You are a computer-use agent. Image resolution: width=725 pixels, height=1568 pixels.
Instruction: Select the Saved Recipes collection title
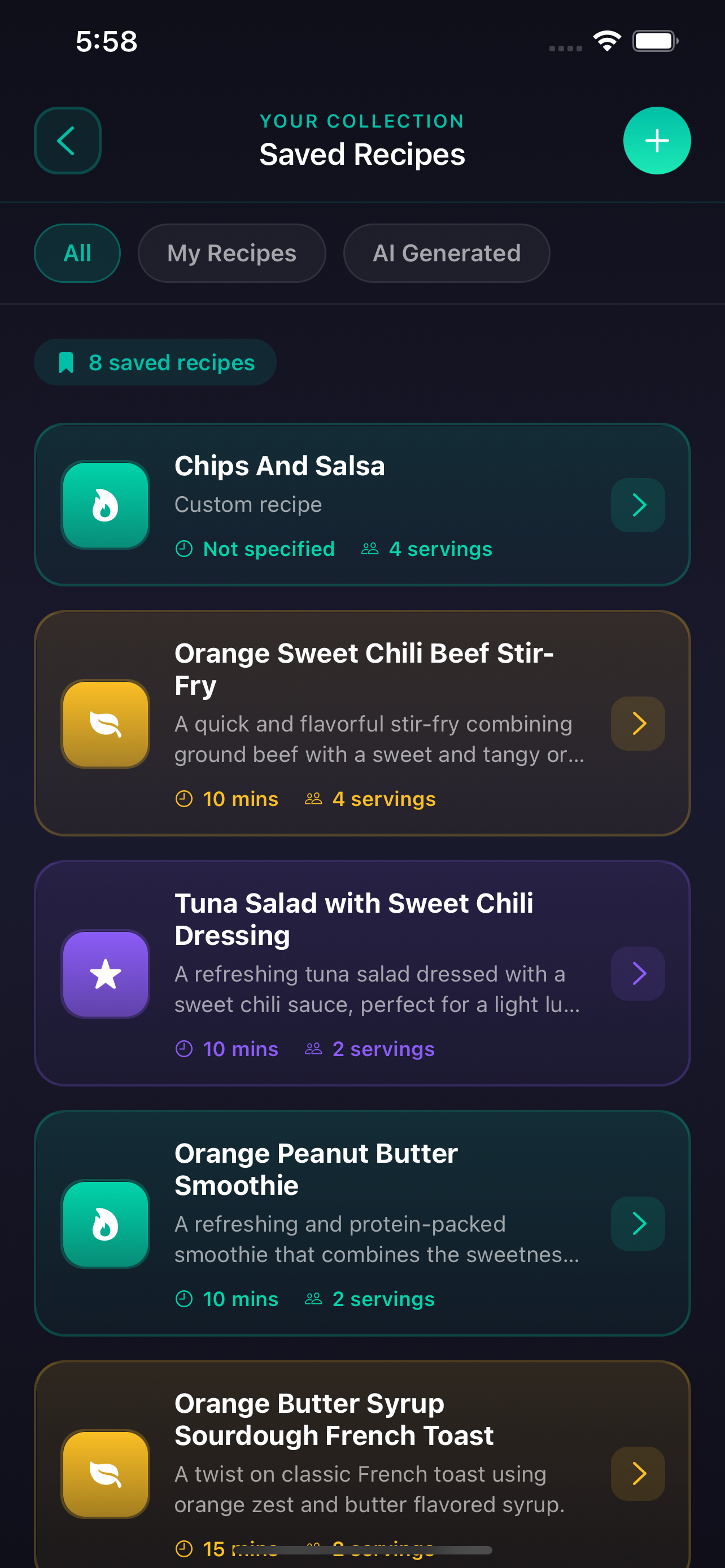pyautogui.click(x=361, y=154)
